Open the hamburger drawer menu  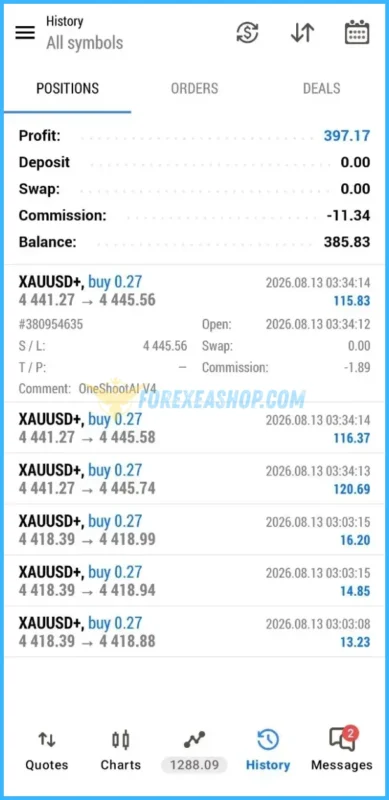(25, 32)
